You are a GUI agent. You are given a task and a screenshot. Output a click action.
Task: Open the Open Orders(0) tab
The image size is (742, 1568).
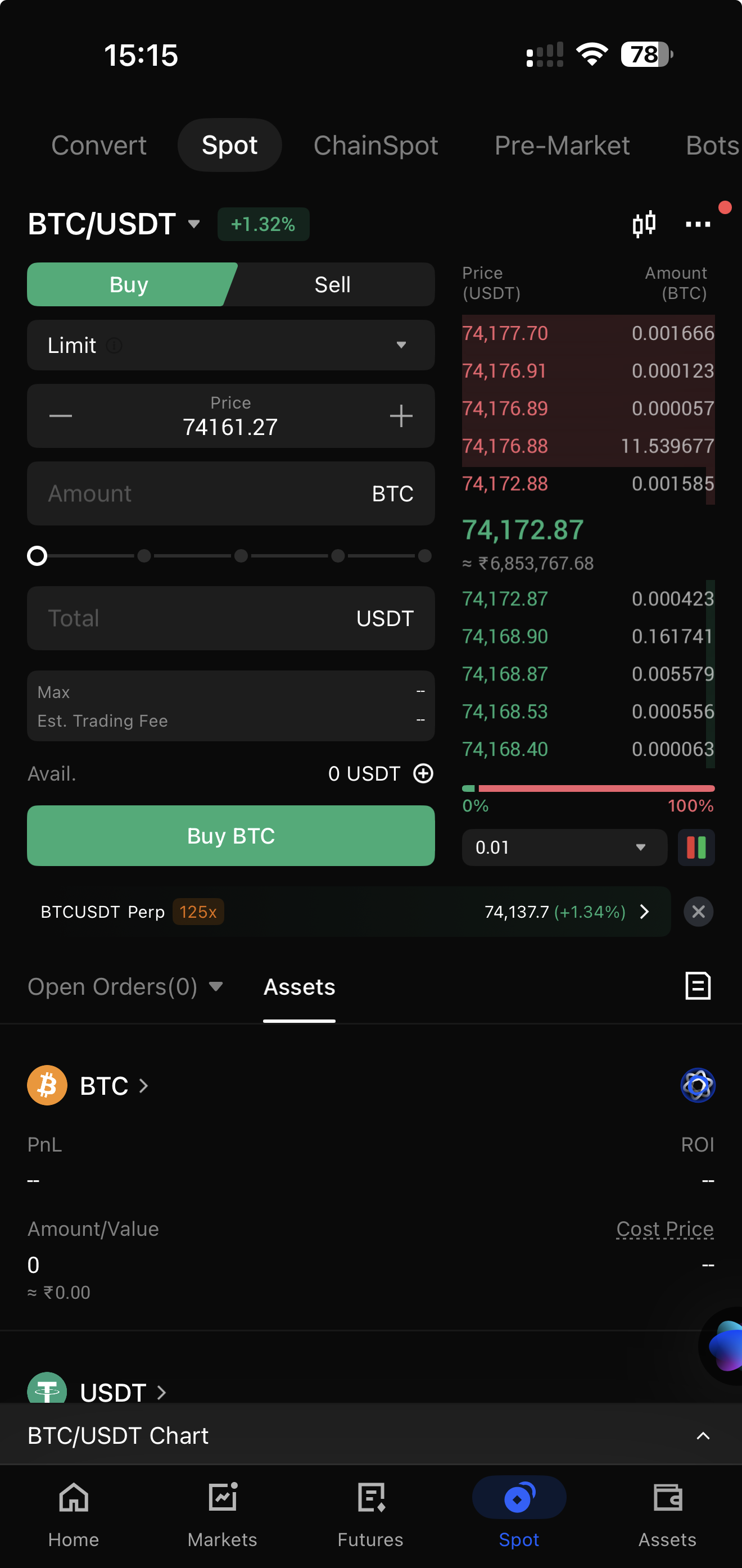pos(125,987)
